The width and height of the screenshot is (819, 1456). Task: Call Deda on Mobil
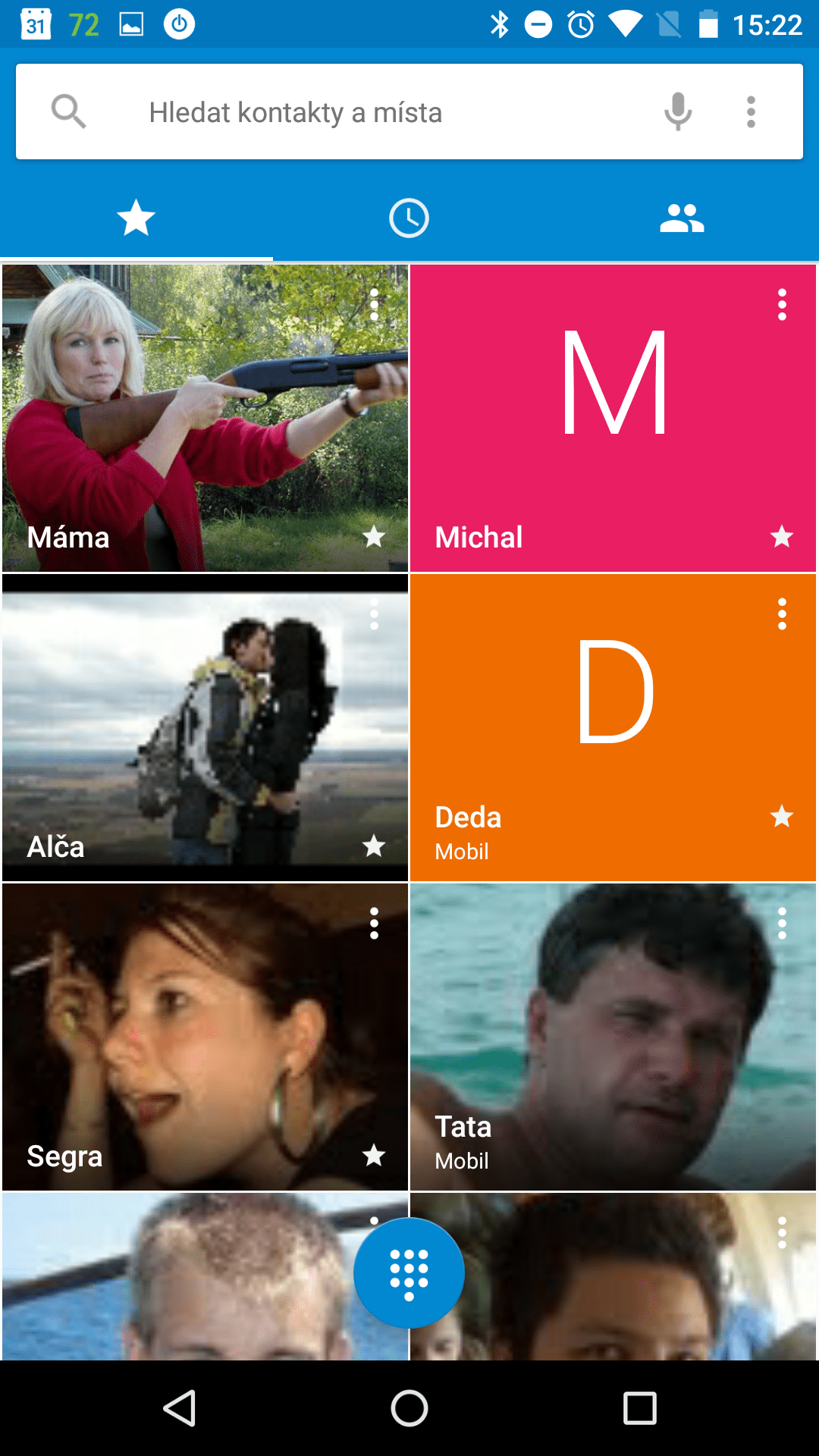tap(613, 727)
